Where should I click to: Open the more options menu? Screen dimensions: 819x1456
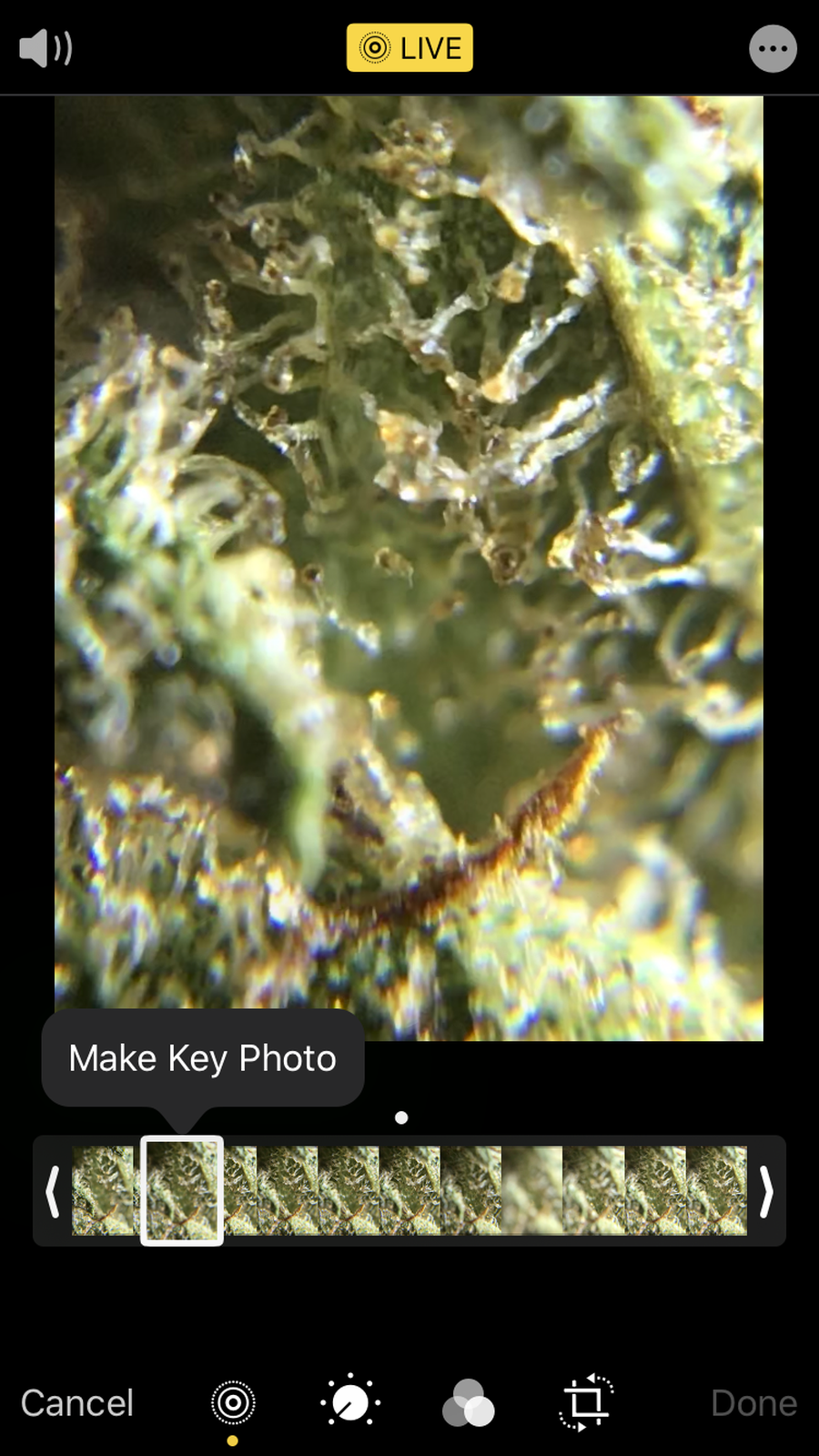click(x=773, y=49)
